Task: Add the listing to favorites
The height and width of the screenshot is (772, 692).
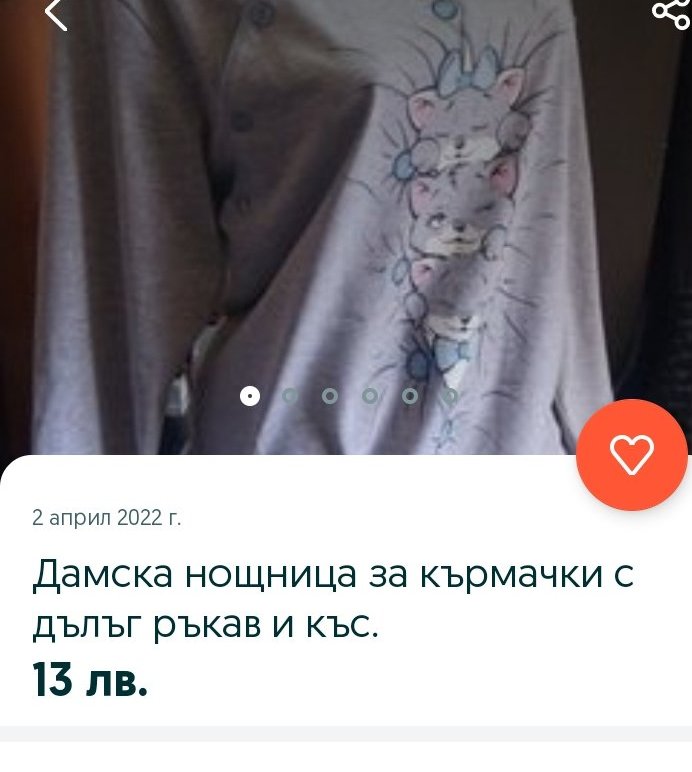Action: pyautogui.click(x=631, y=455)
